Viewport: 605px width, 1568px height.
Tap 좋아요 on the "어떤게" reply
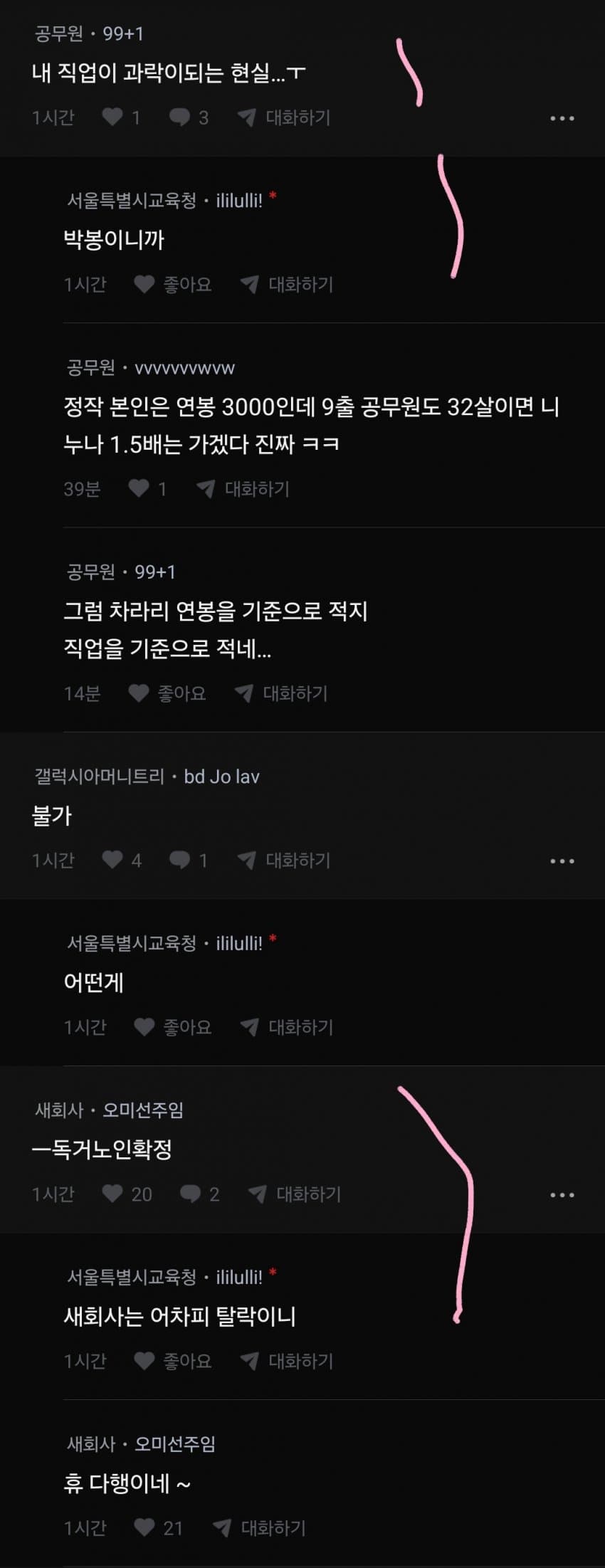click(x=174, y=1027)
